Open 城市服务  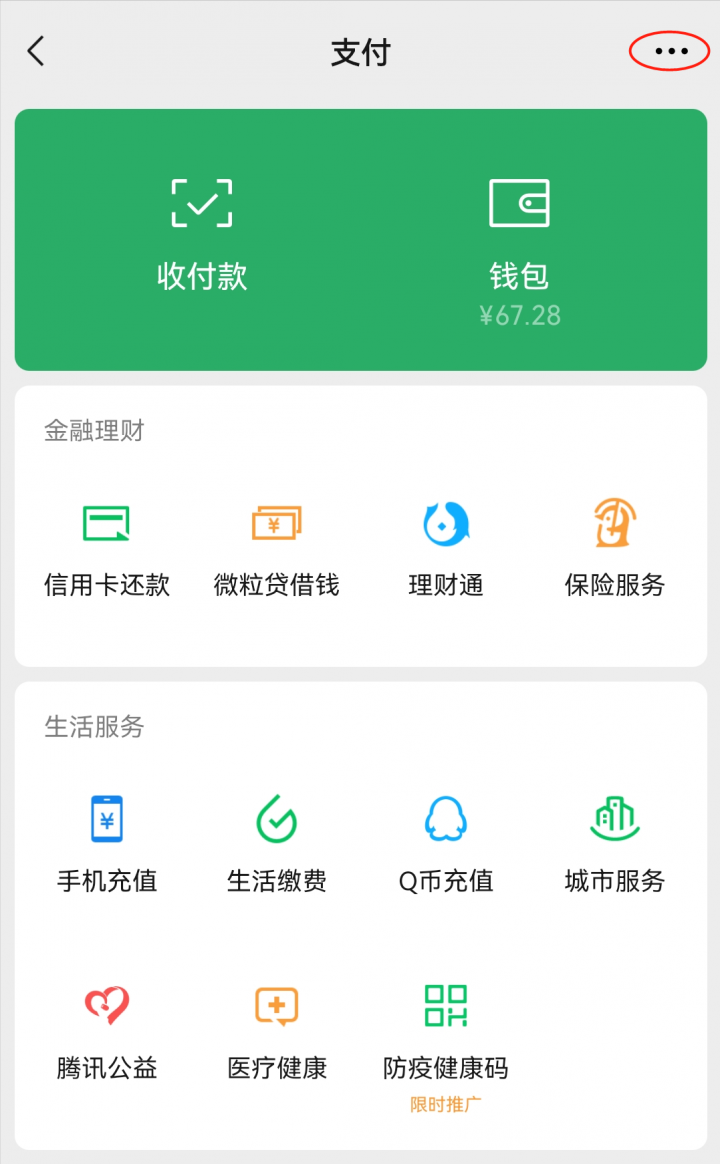click(615, 844)
